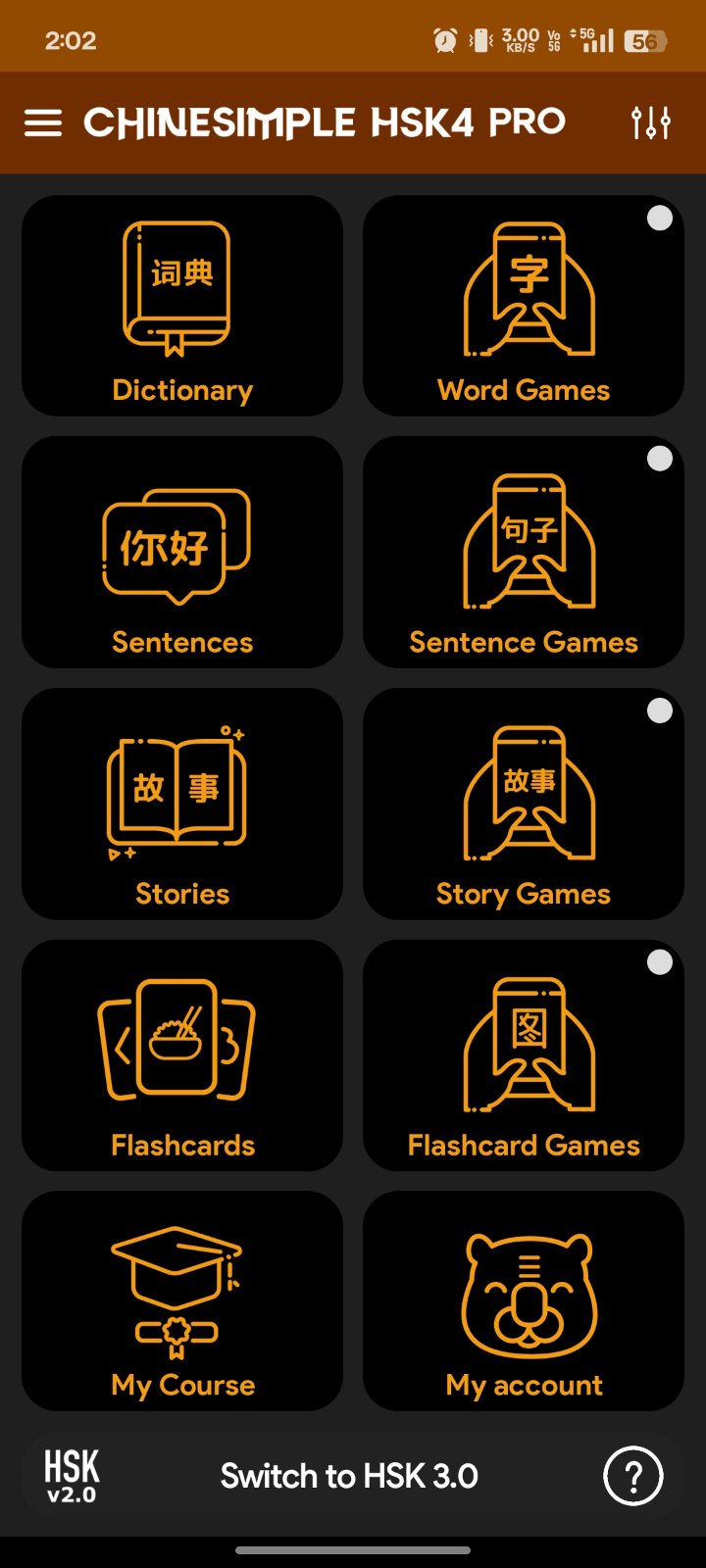The height and width of the screenshot is (1568, 706).
Task: Tap Switch to HSK 3.0
Action: click(349, 1476)
